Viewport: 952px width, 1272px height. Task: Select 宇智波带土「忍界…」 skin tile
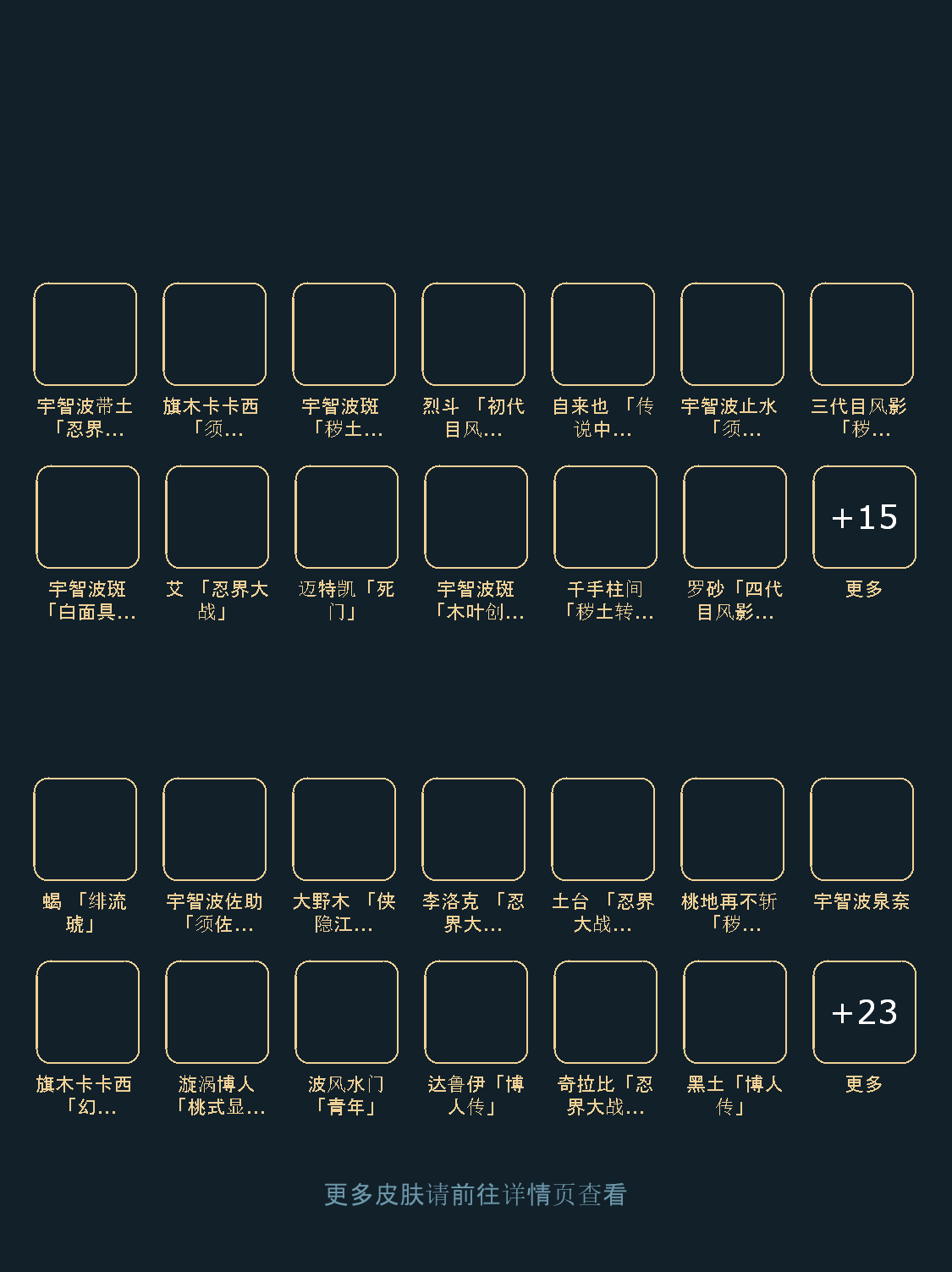[85, 334]
